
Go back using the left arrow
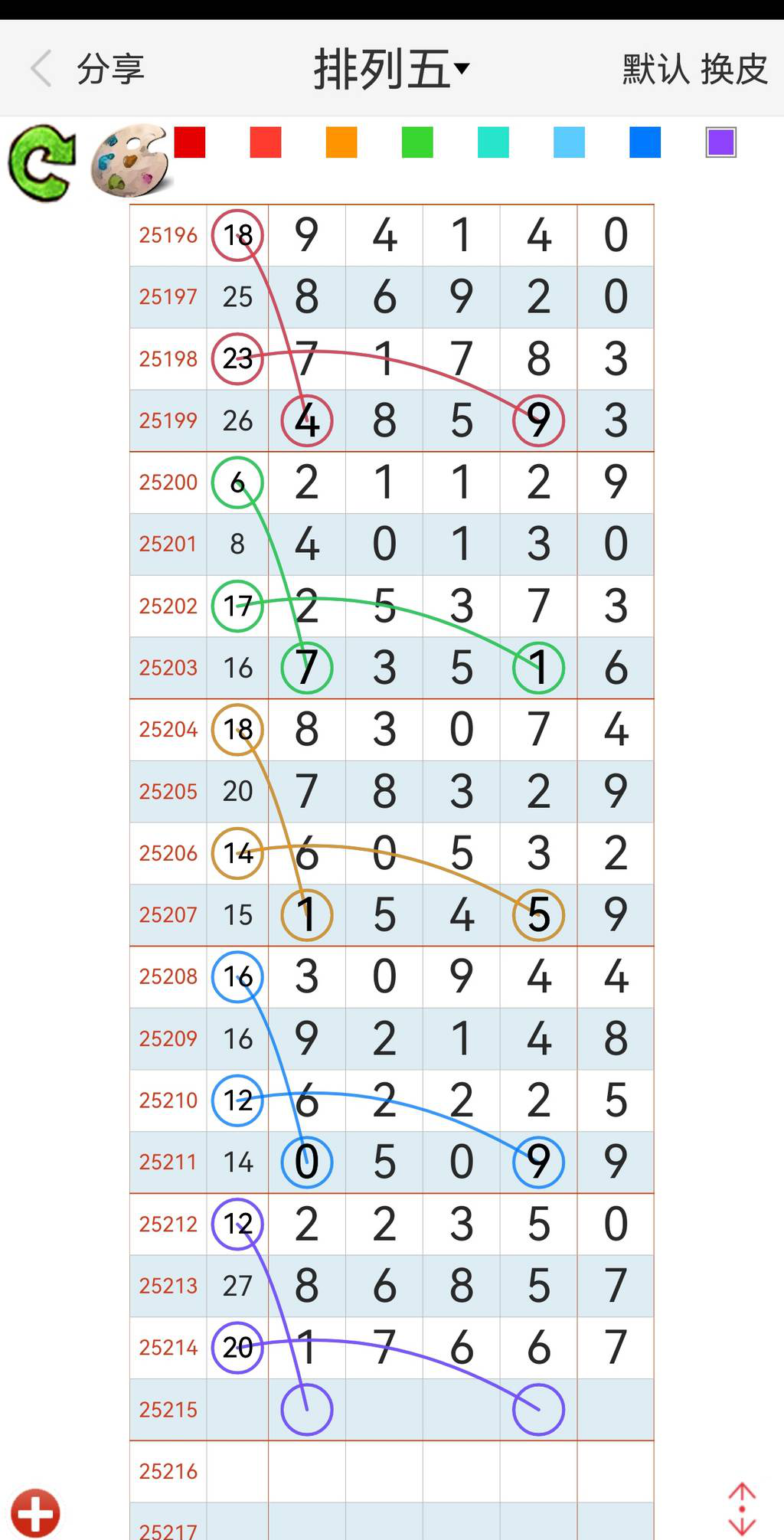[x=41, y=69]
